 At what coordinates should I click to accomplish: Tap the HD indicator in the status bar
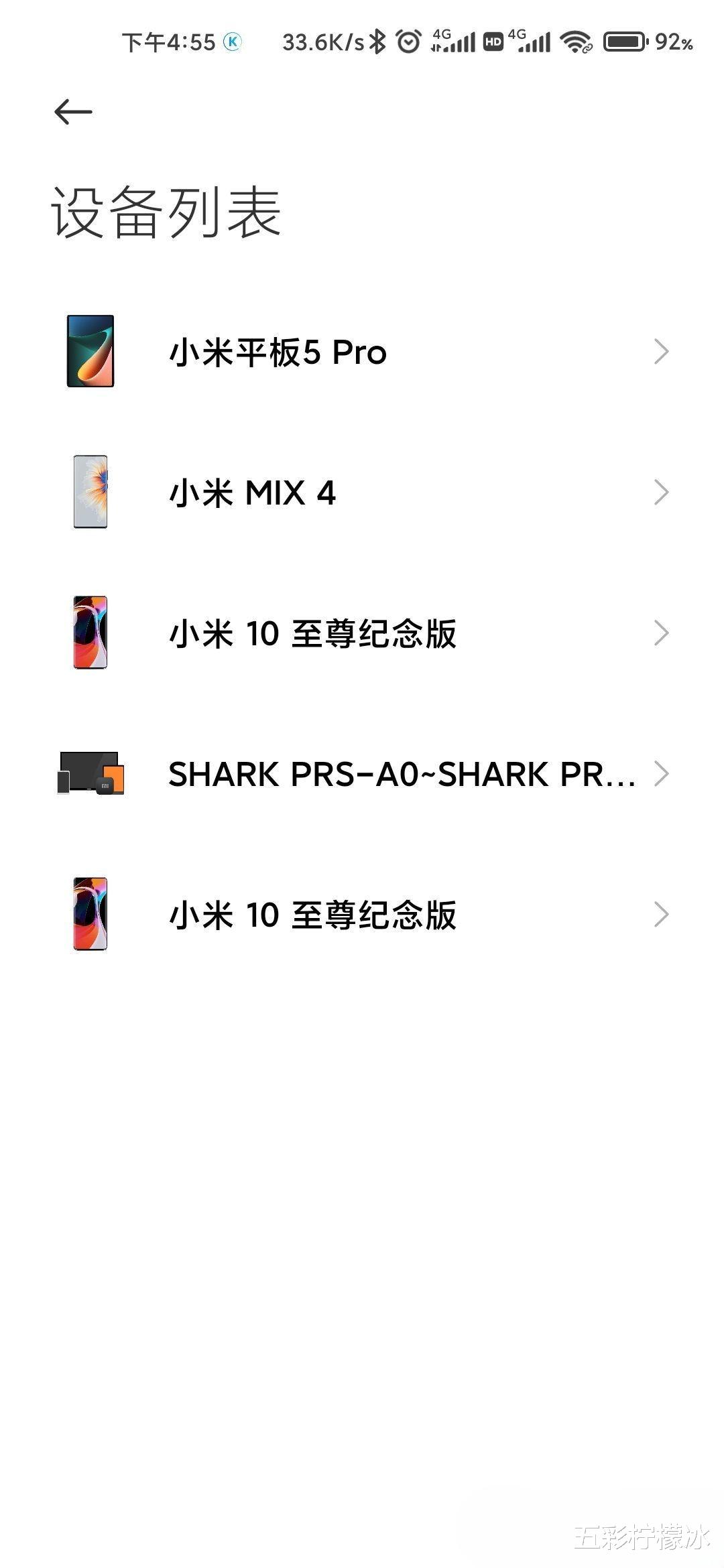pyautogui.click(x=494, y=42)
